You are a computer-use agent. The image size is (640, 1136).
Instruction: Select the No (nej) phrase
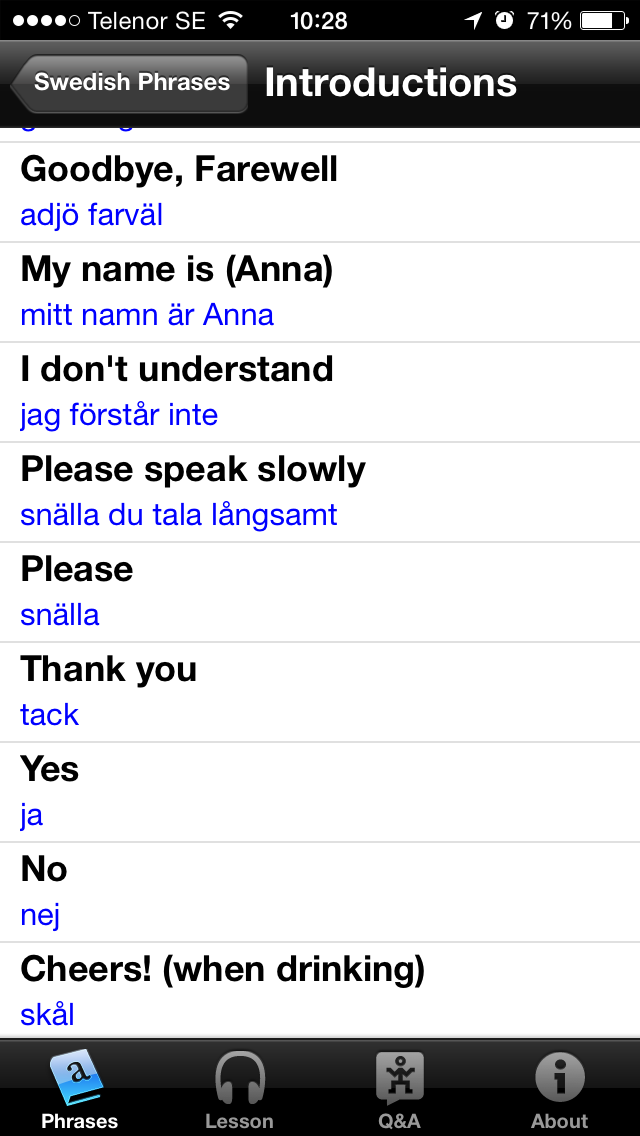point(320,892)
